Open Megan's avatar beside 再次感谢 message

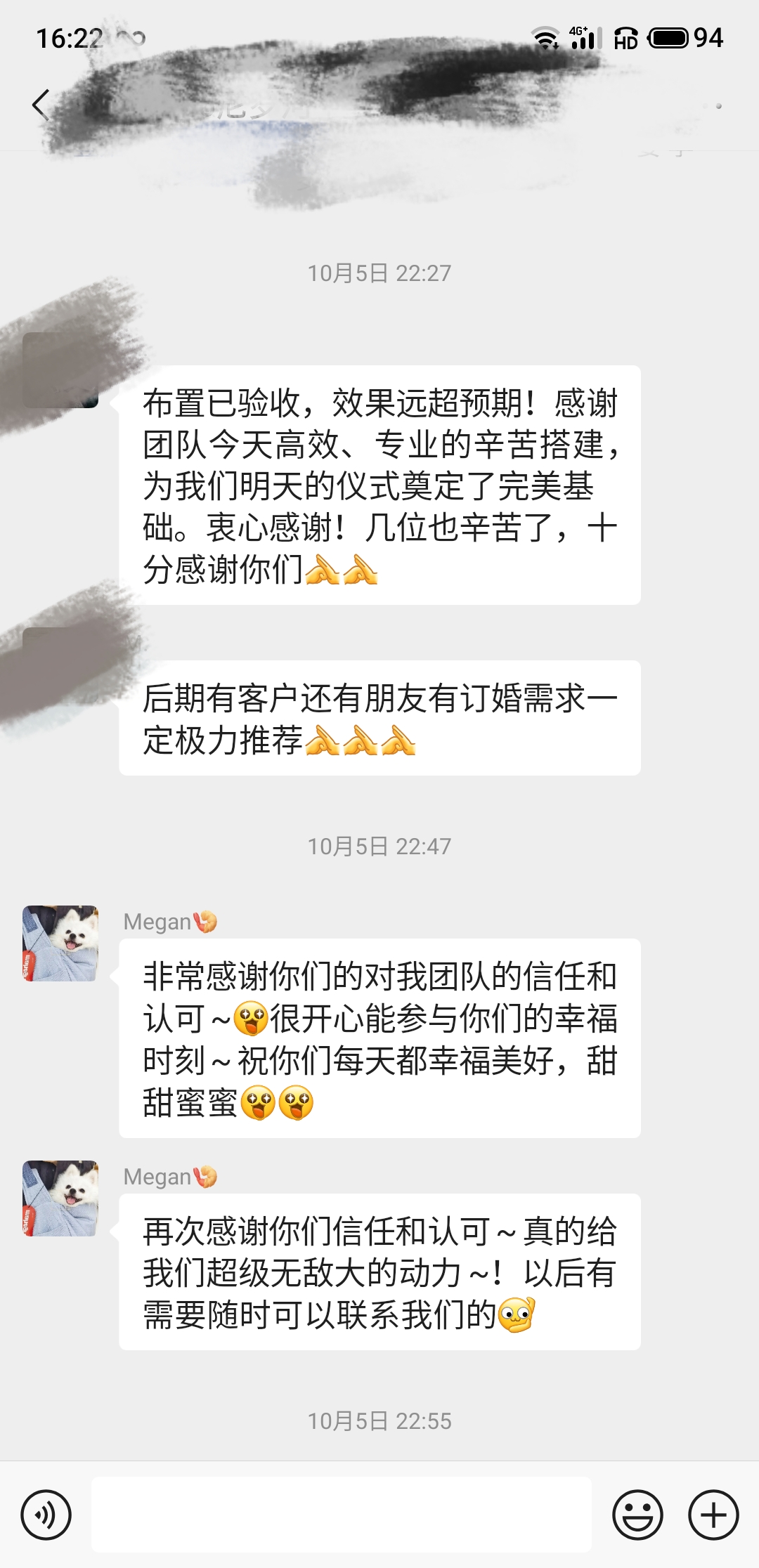coord(60,1198)
